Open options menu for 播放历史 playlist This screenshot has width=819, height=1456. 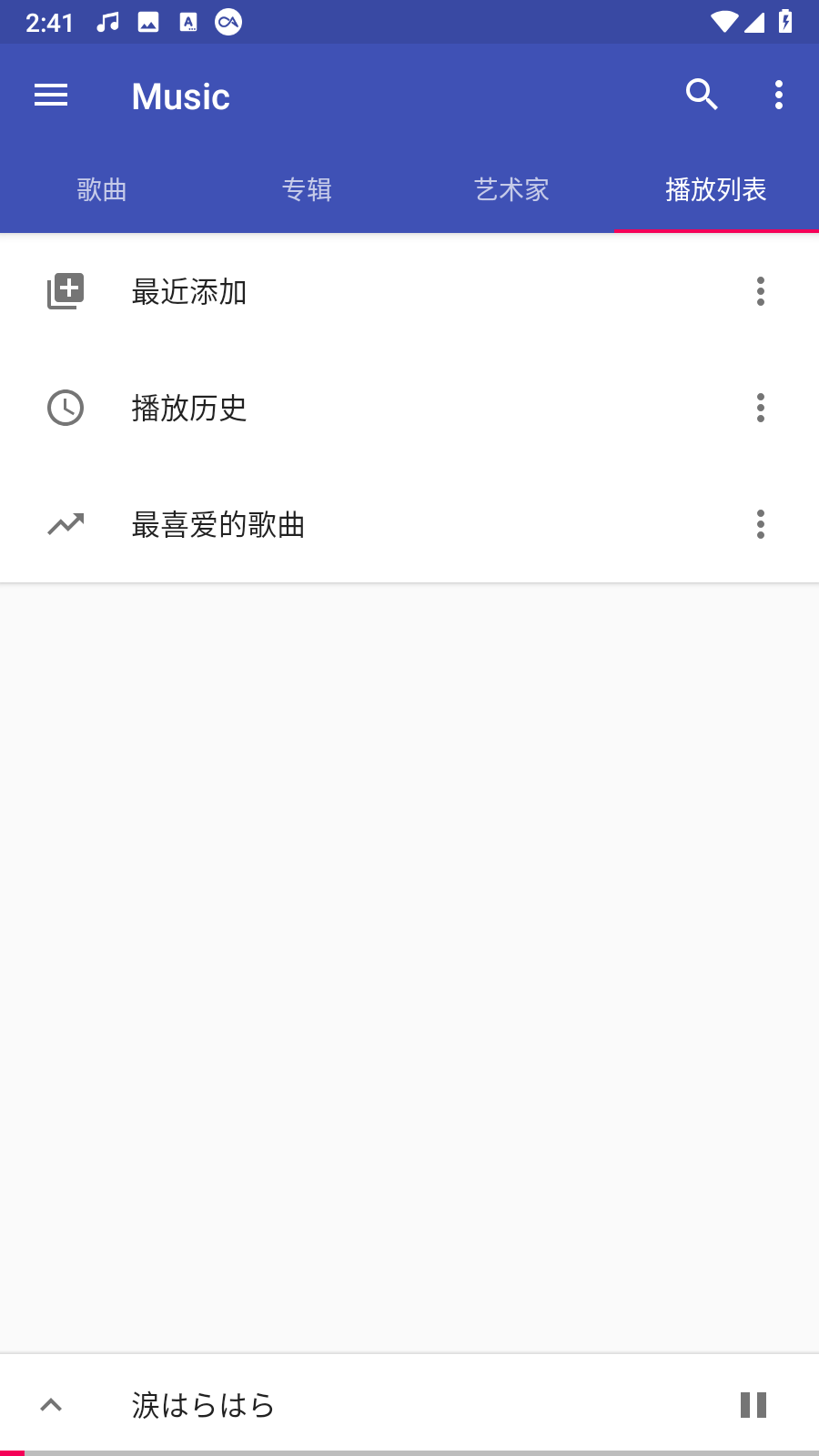pos(760,408)
